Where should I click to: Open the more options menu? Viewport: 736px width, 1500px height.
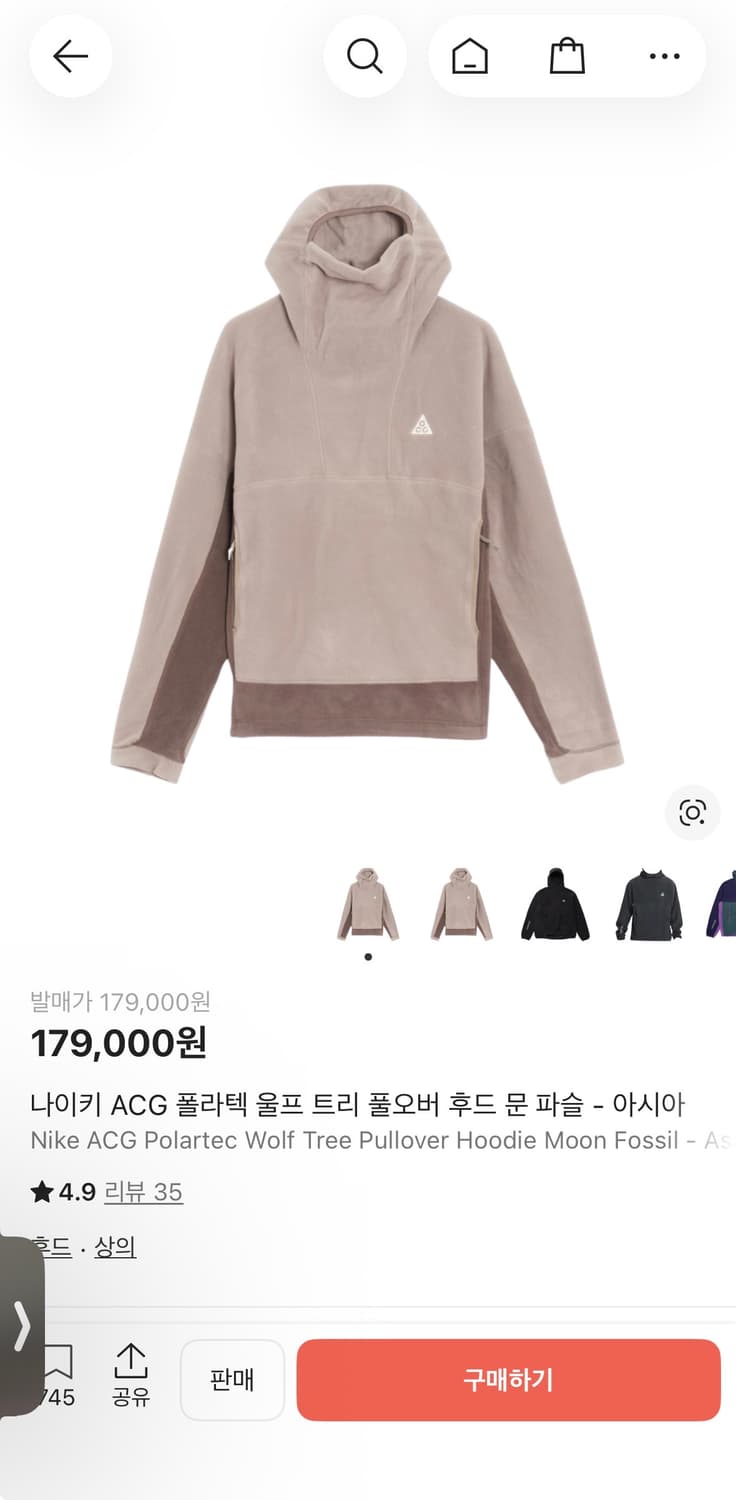pos(664,57)
